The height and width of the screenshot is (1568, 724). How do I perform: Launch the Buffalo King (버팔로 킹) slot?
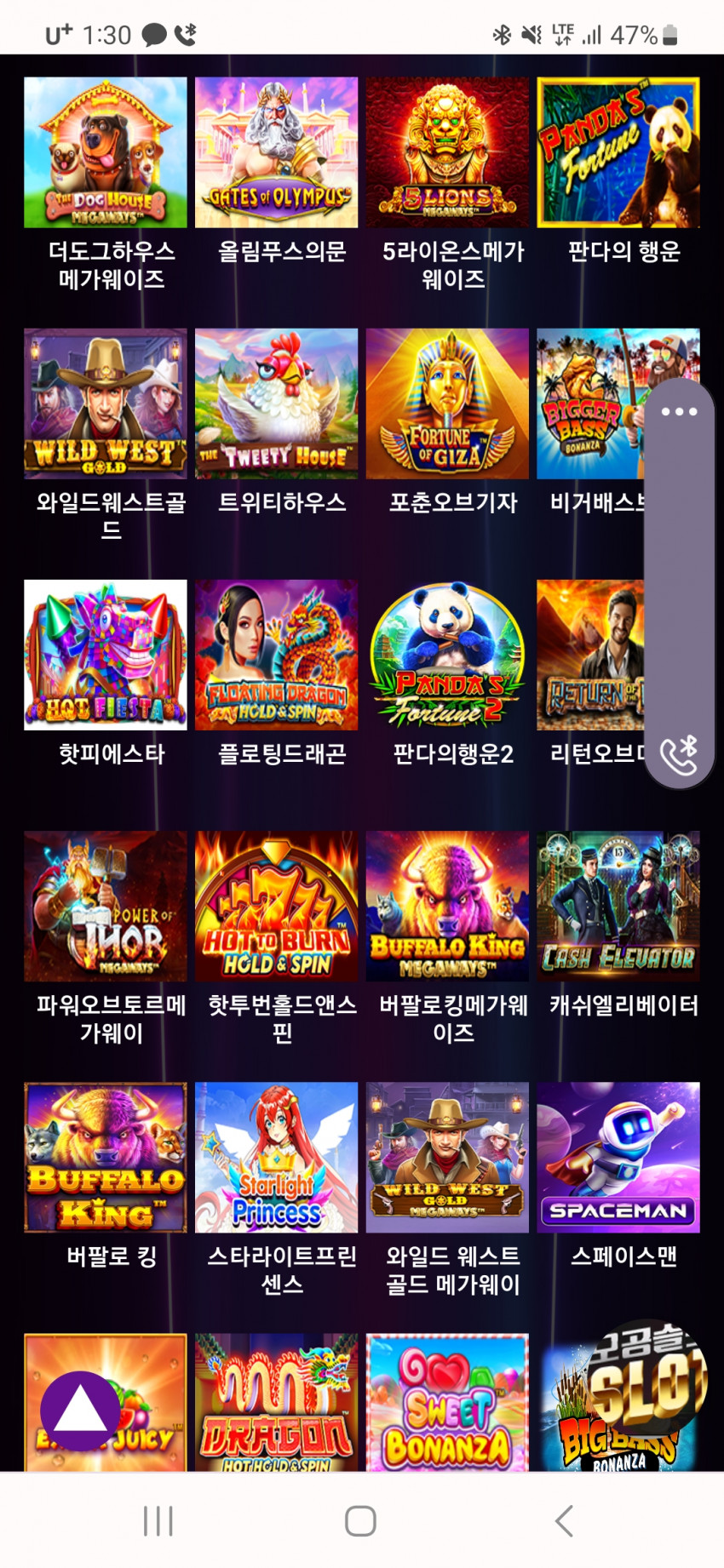[x=106, y=1157]
